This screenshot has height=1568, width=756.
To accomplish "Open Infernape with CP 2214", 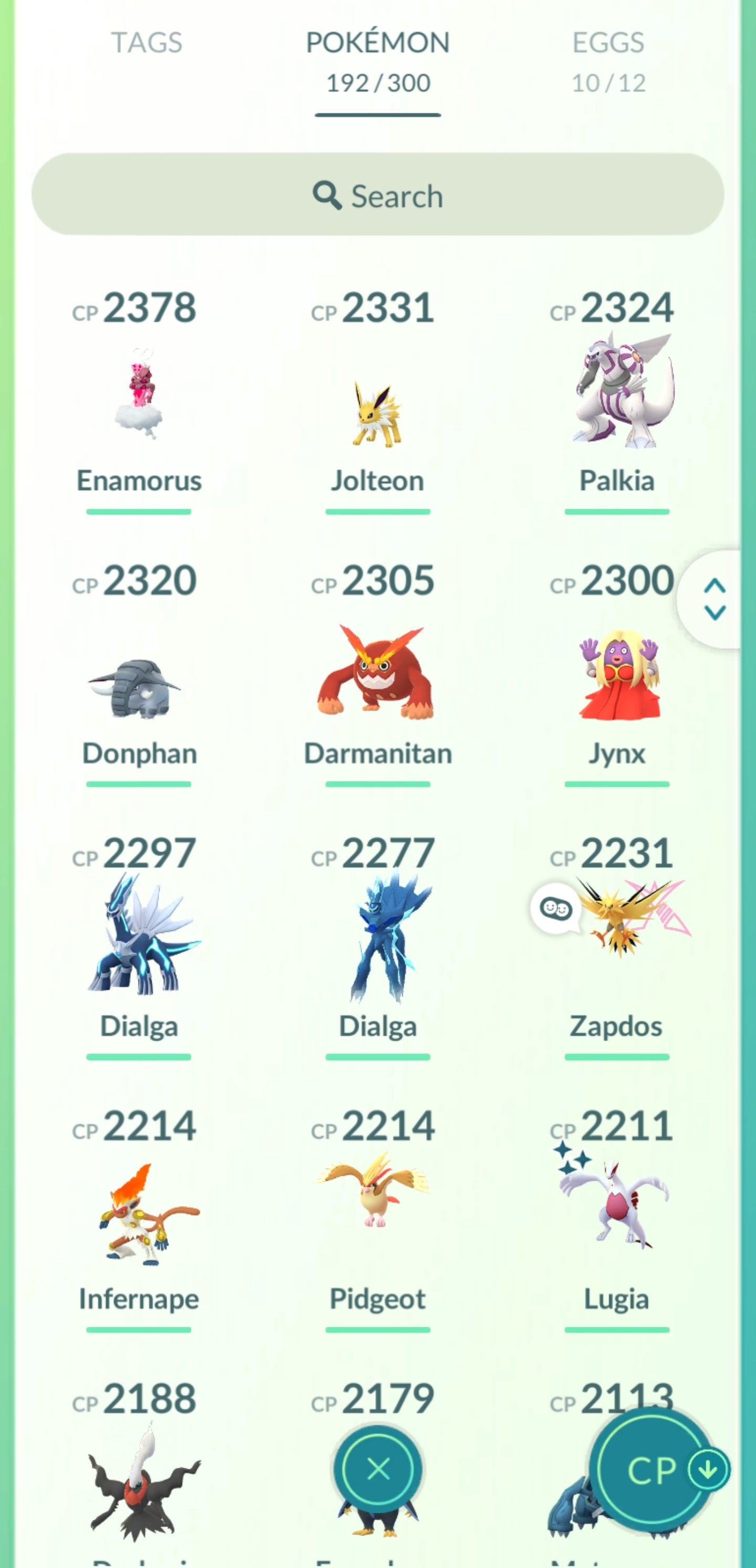I will click(139, 1211).
